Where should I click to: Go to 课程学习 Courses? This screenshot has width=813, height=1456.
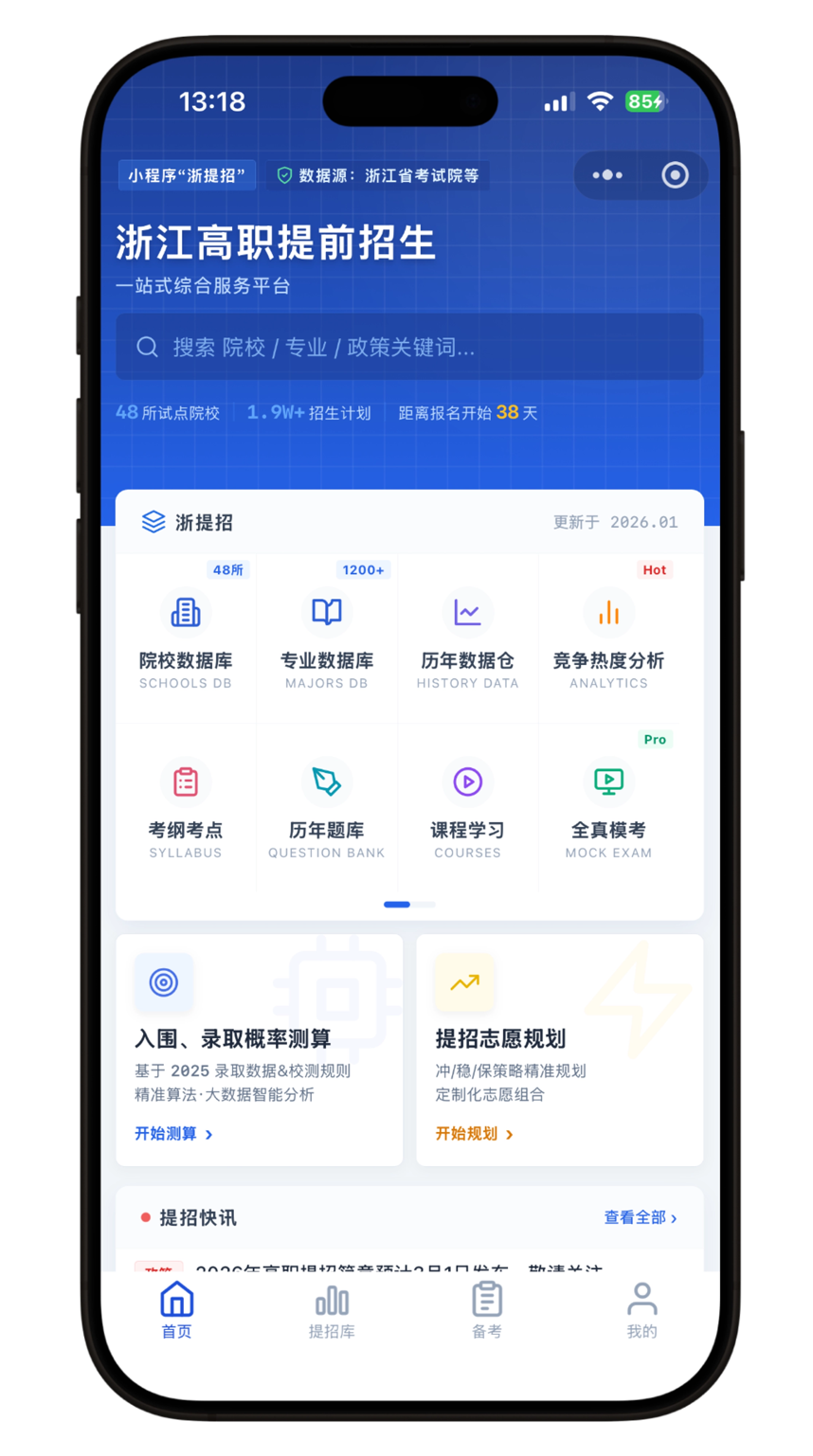click(467, 807)
